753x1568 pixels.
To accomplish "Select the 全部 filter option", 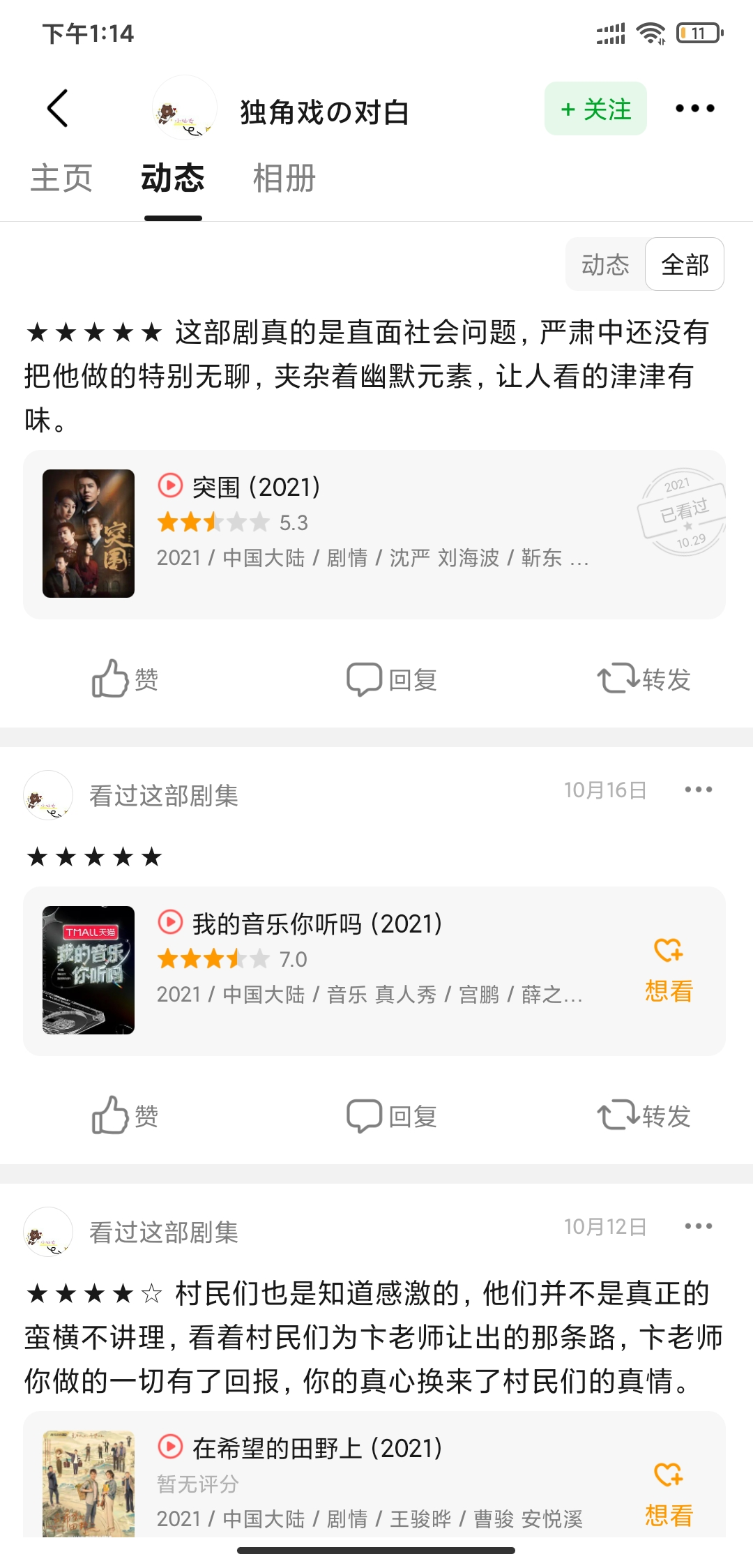I will tap(685, 264).
